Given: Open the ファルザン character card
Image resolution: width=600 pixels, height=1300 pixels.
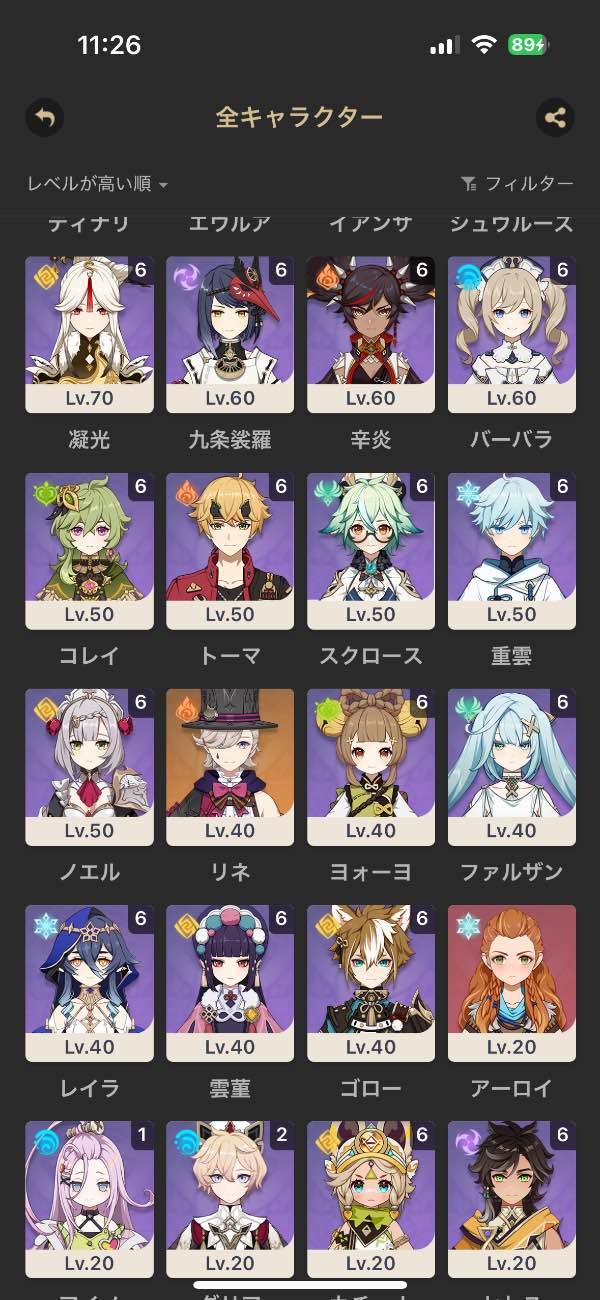Looking at the screenshot, I should point(512,767).
